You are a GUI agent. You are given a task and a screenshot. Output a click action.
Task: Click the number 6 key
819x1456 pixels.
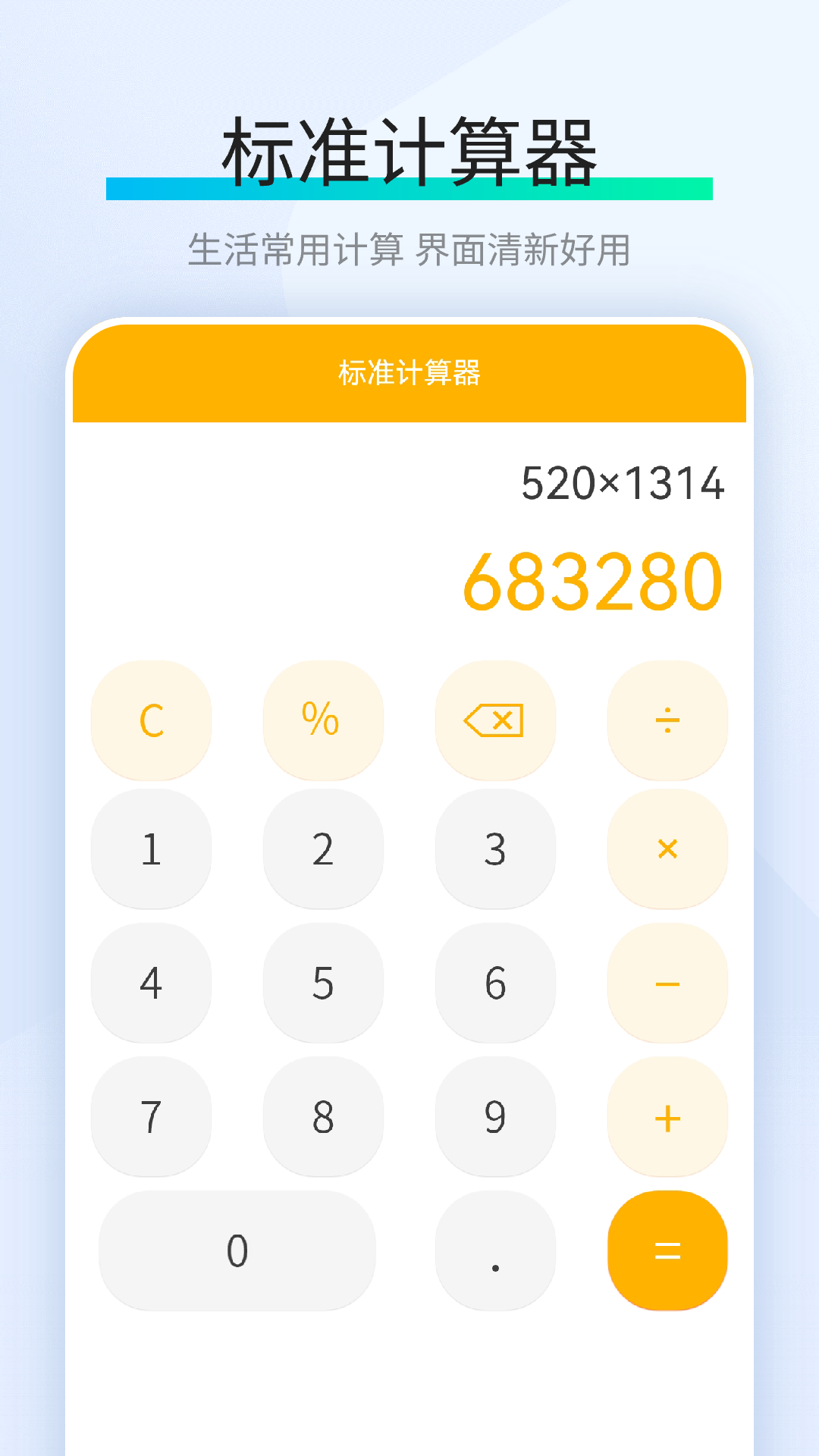coord(494,984)
